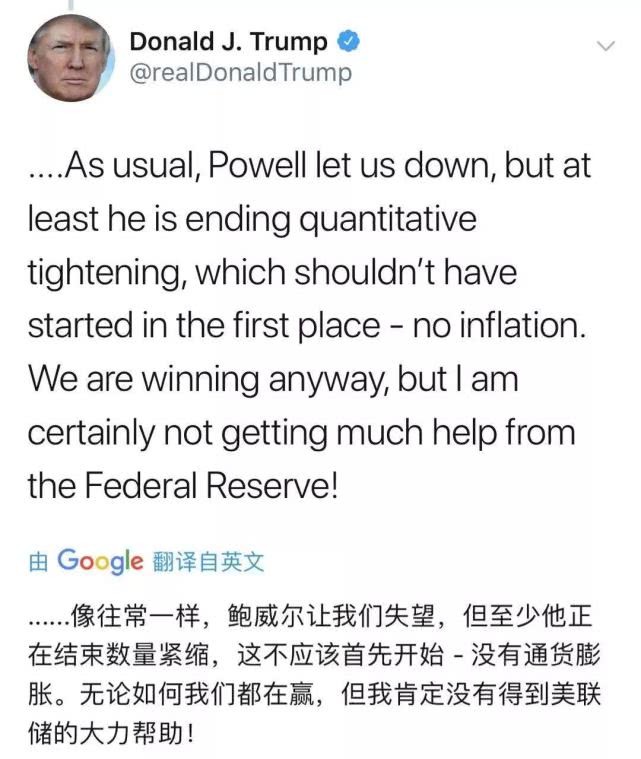
Task: Open the tweet options chevron menu
Action: click(606, 46)
